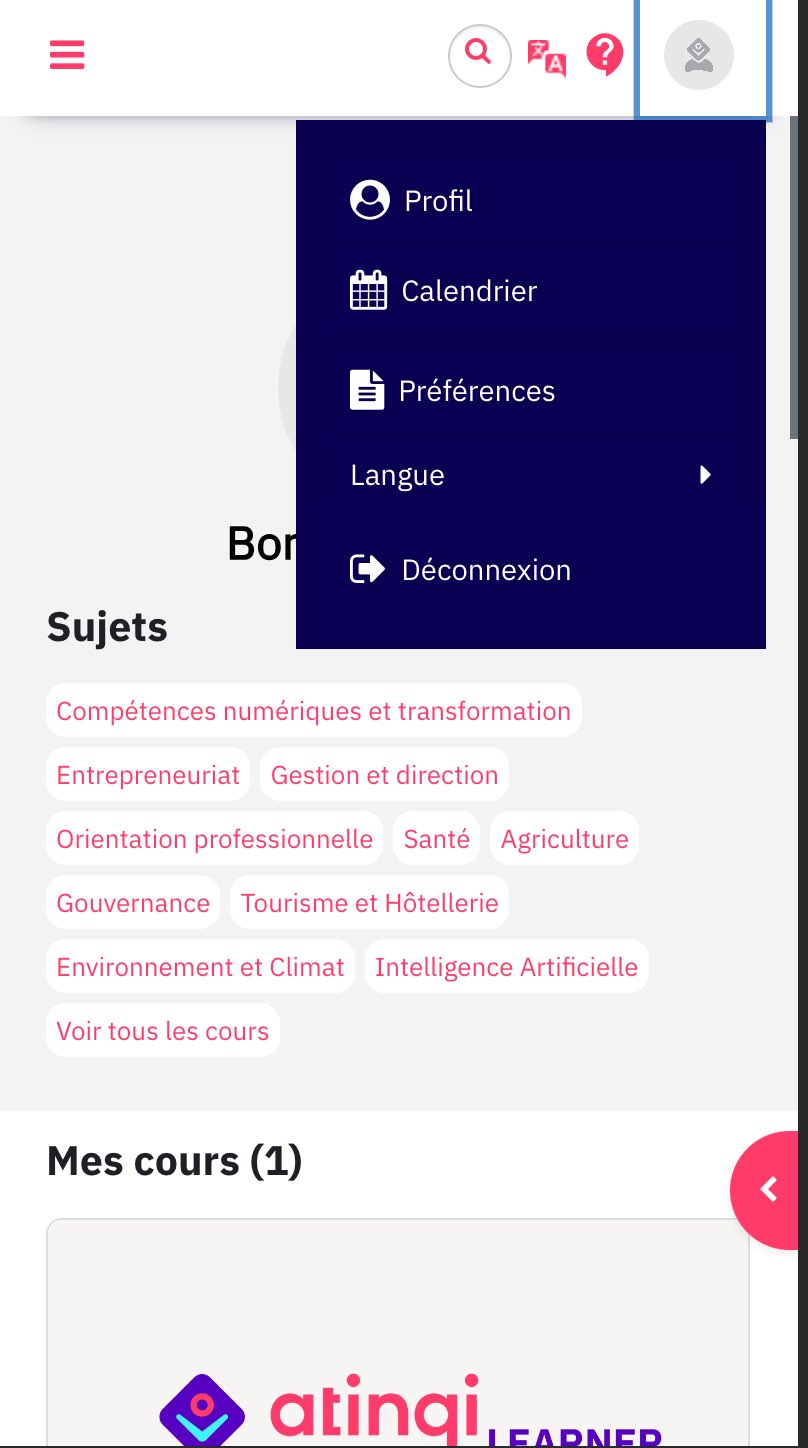The width and height of the screenshot is (808, 1448).
Task: Tap the Santé chip
Action: pyautogui.click(x=437, y=839)
